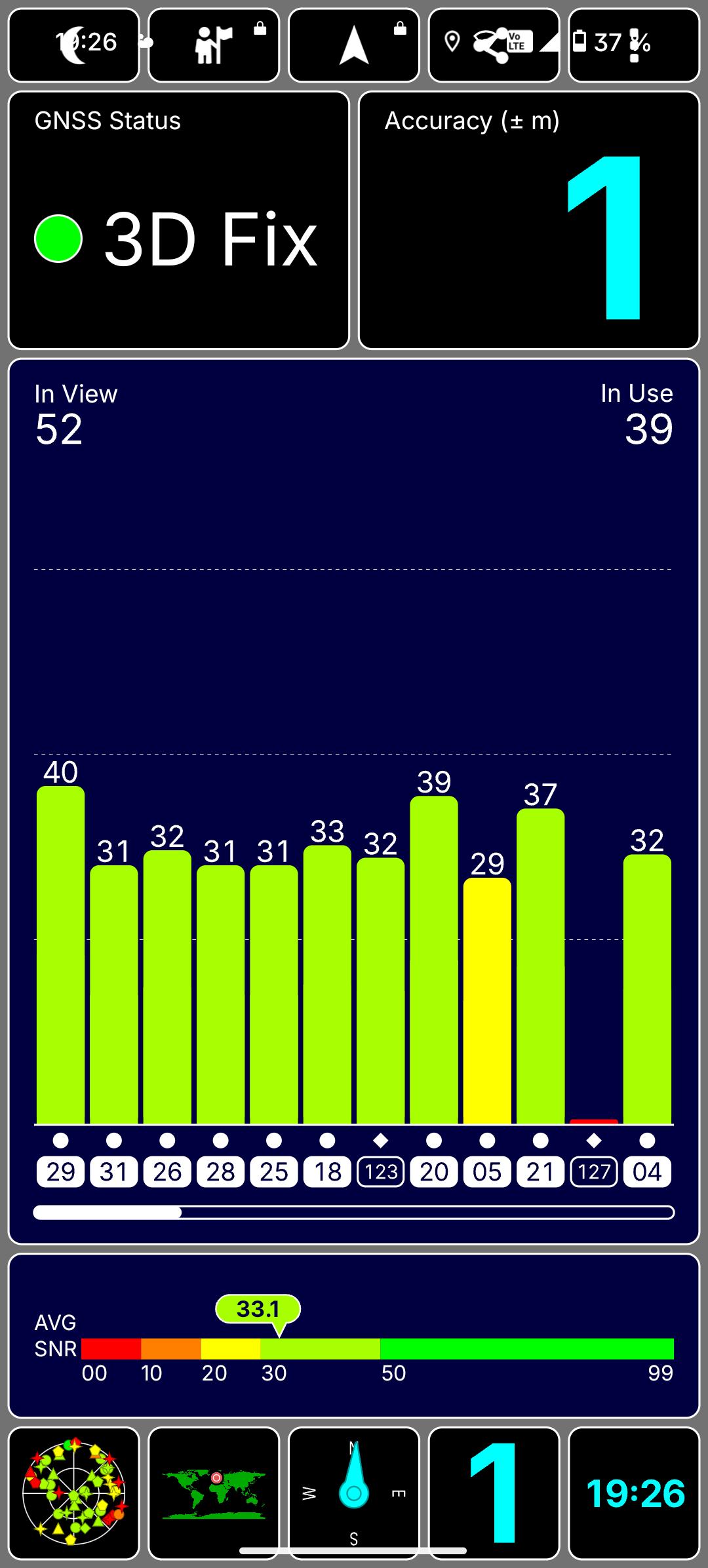The height and width of the screenshot is (1568, 708).
Task: Switch to the world map screen
Action: (214, 1493)
